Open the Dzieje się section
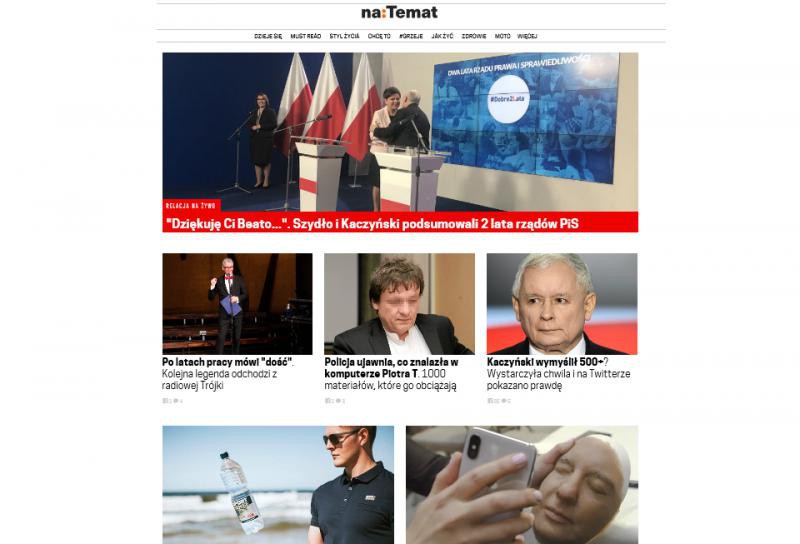 tap(268, 36)
